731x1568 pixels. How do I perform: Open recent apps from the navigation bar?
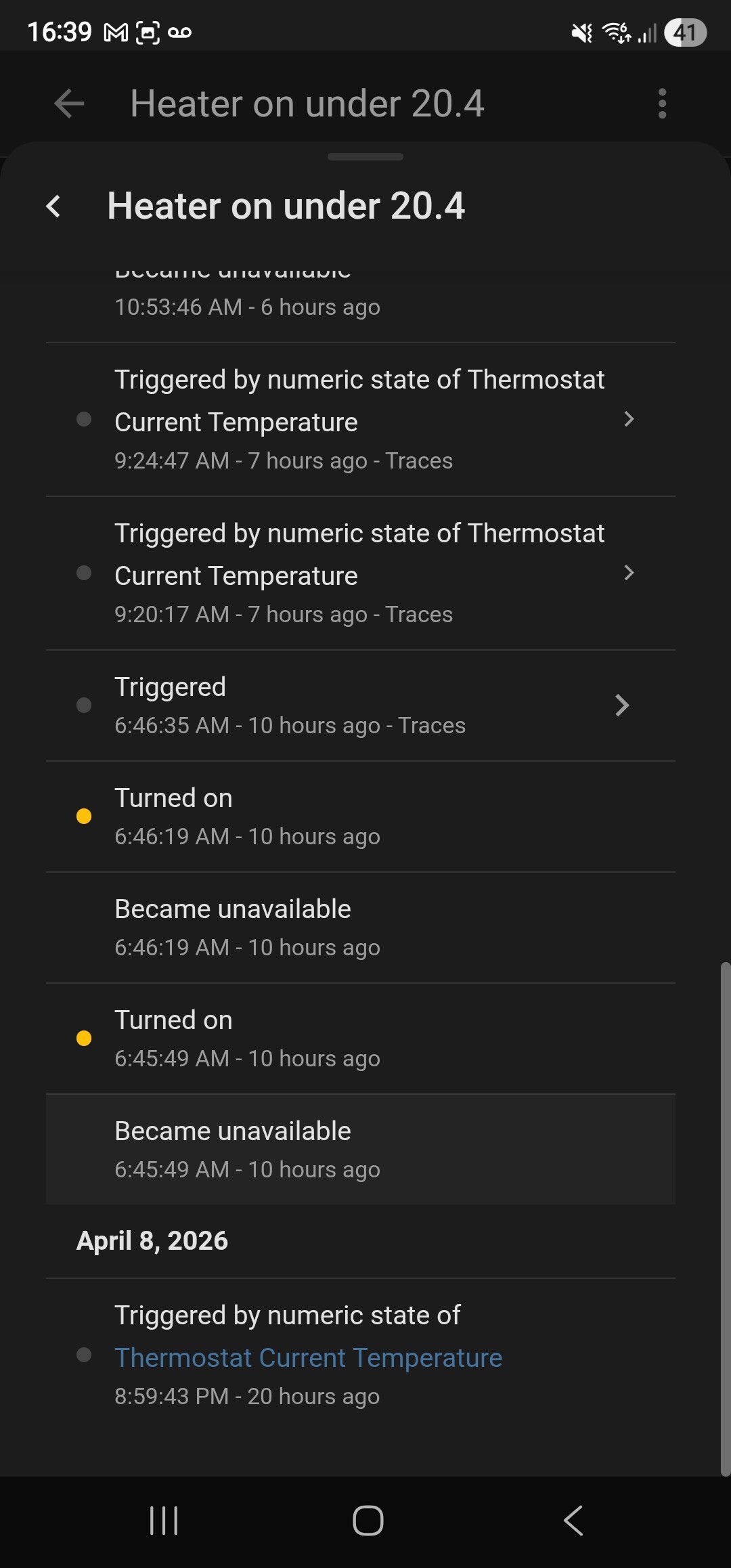tap(164, 1521)
